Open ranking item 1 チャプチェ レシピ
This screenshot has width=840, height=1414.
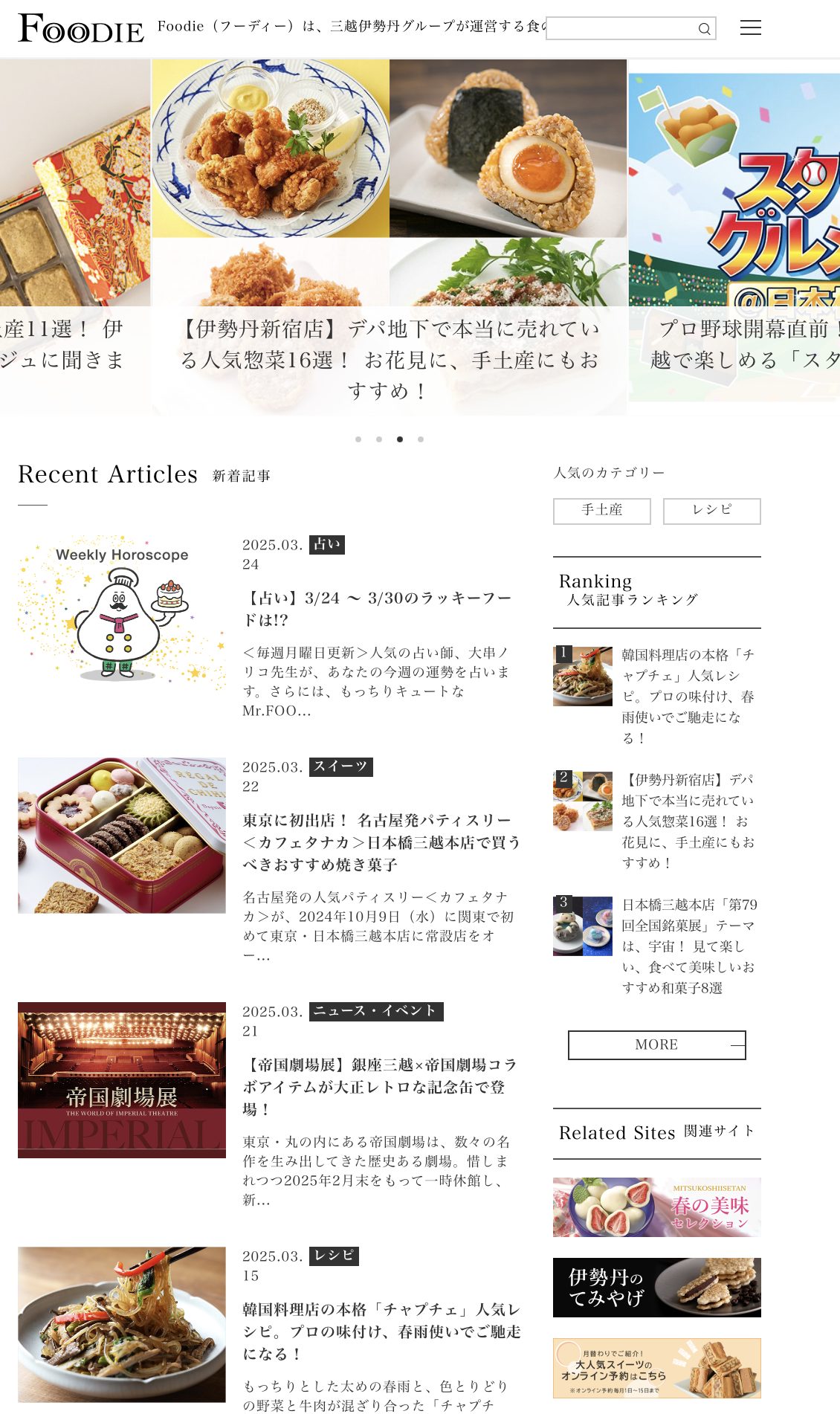click(687, 696)
